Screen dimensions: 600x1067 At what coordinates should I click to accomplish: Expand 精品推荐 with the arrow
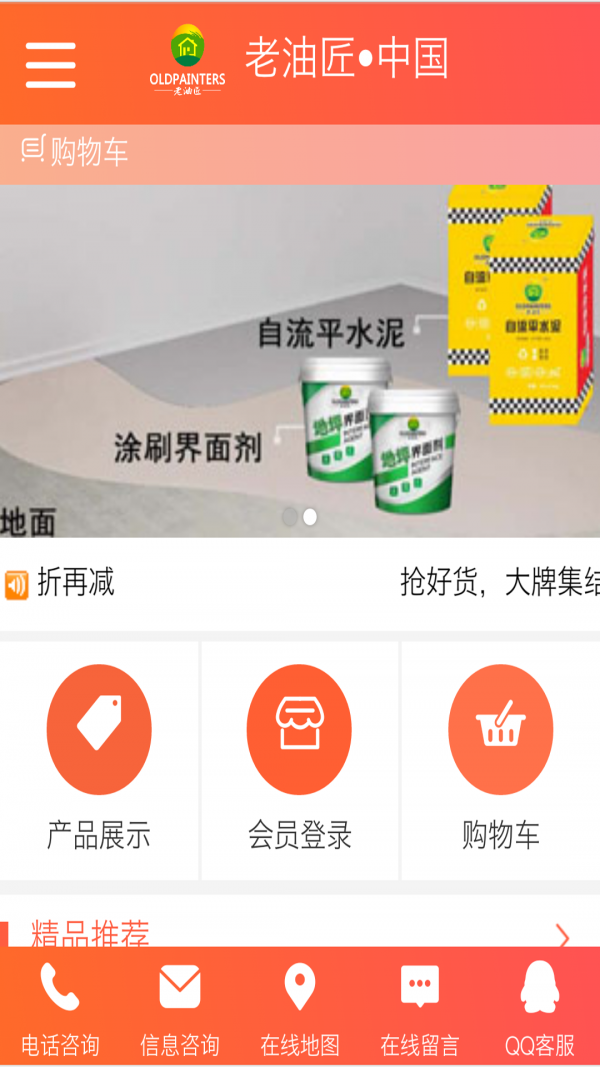point(562,936)
